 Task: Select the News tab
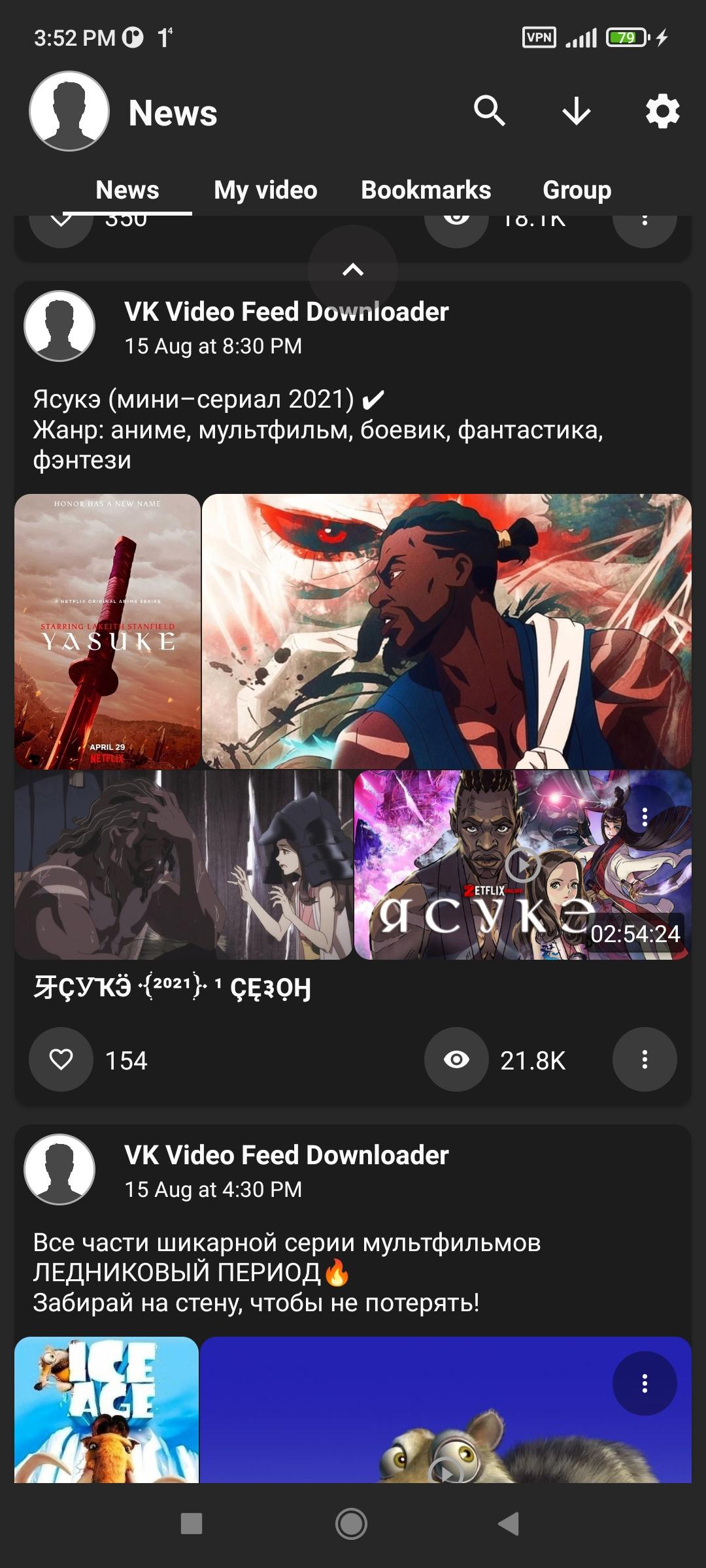[x=127, y=190]
